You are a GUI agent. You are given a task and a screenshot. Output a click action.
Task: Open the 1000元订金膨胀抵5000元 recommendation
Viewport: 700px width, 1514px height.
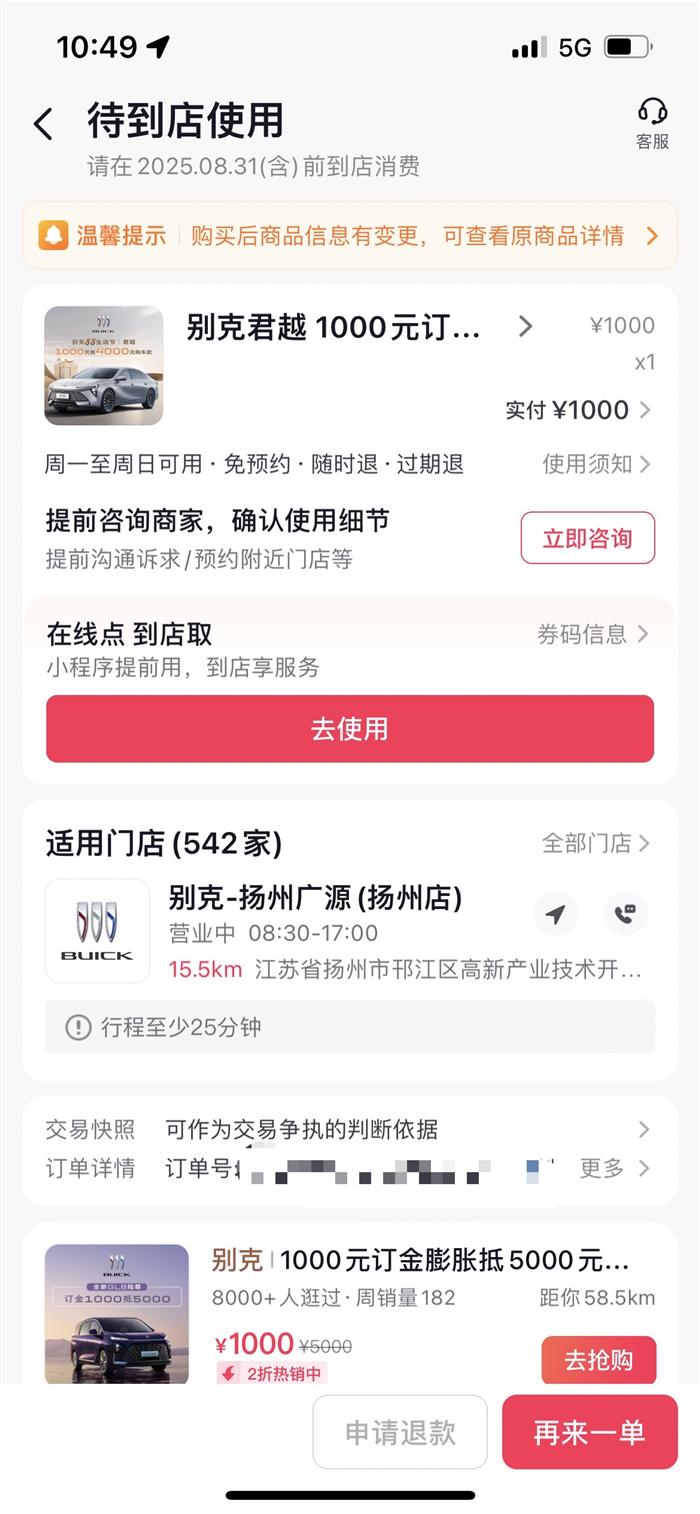420,1260
